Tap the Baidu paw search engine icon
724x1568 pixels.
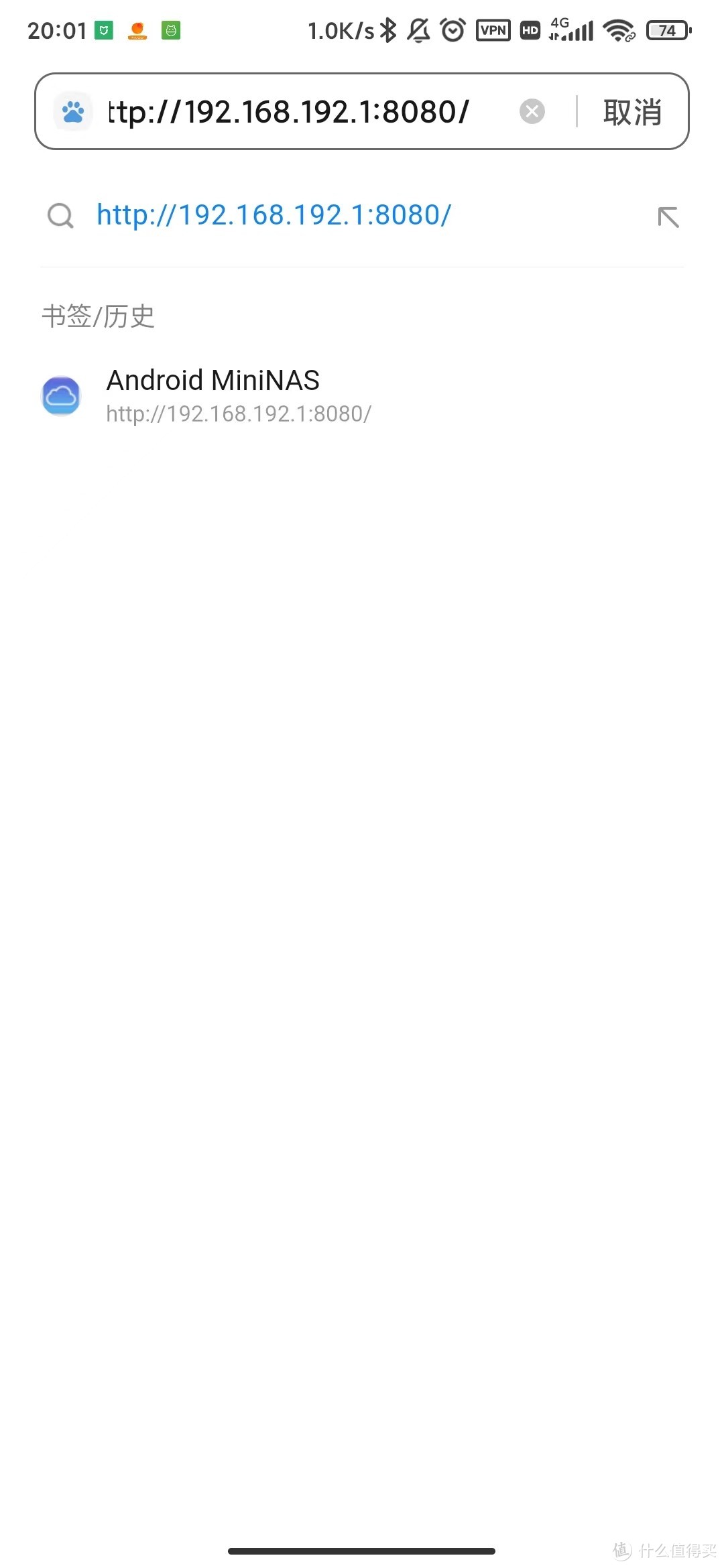click(x=72, y=111)
